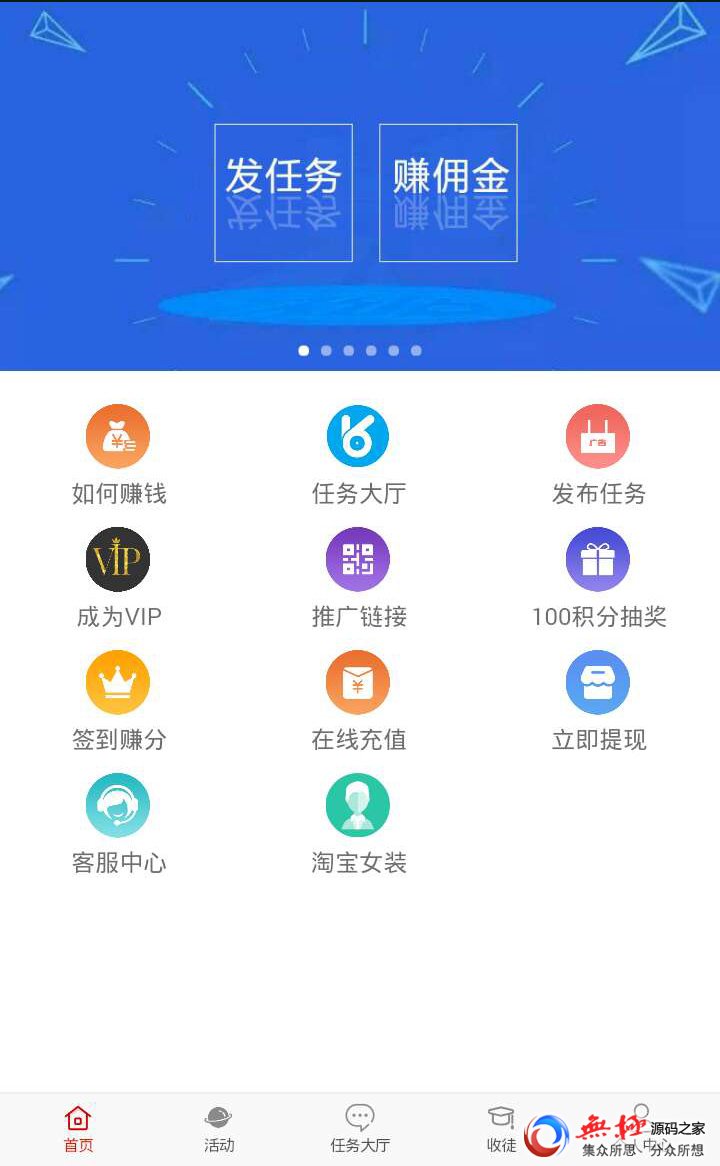Switch to the 活动 tab
Viewport: 720px width, 1166px height.
[x=219, y=1130]
